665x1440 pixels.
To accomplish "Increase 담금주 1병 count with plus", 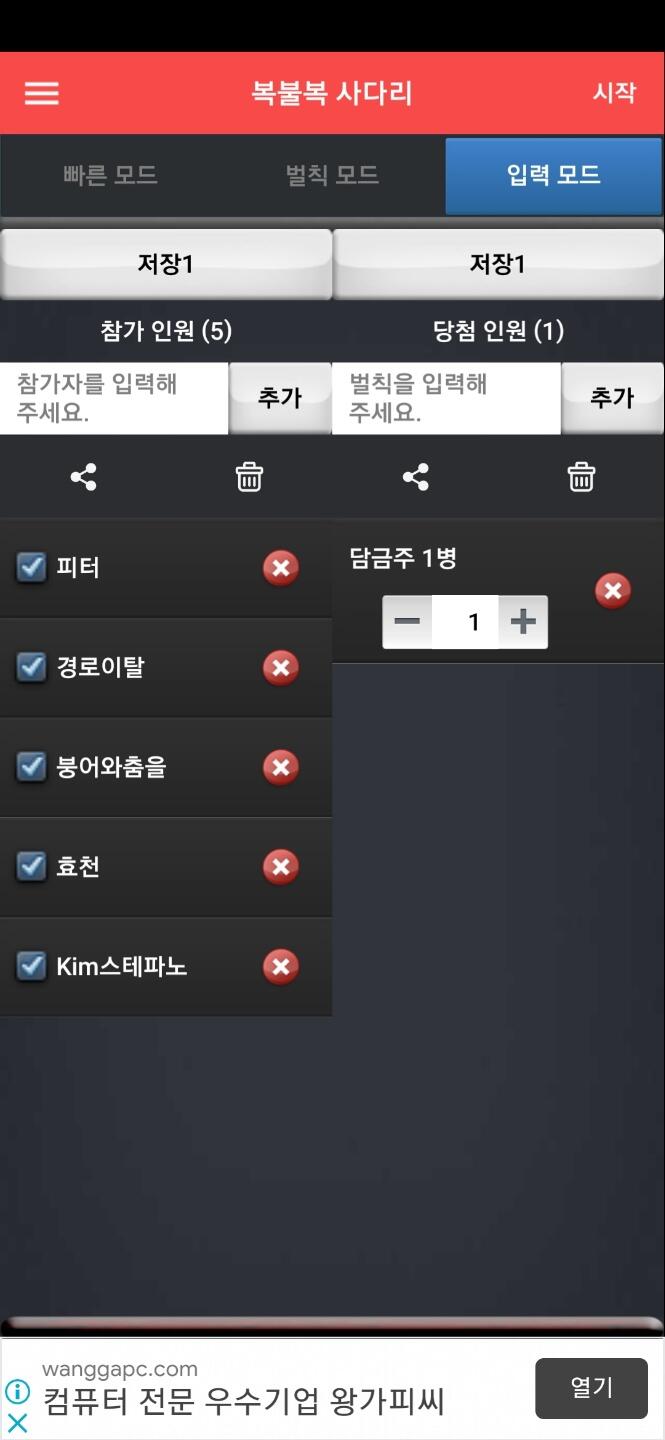I will pos(523,622).
